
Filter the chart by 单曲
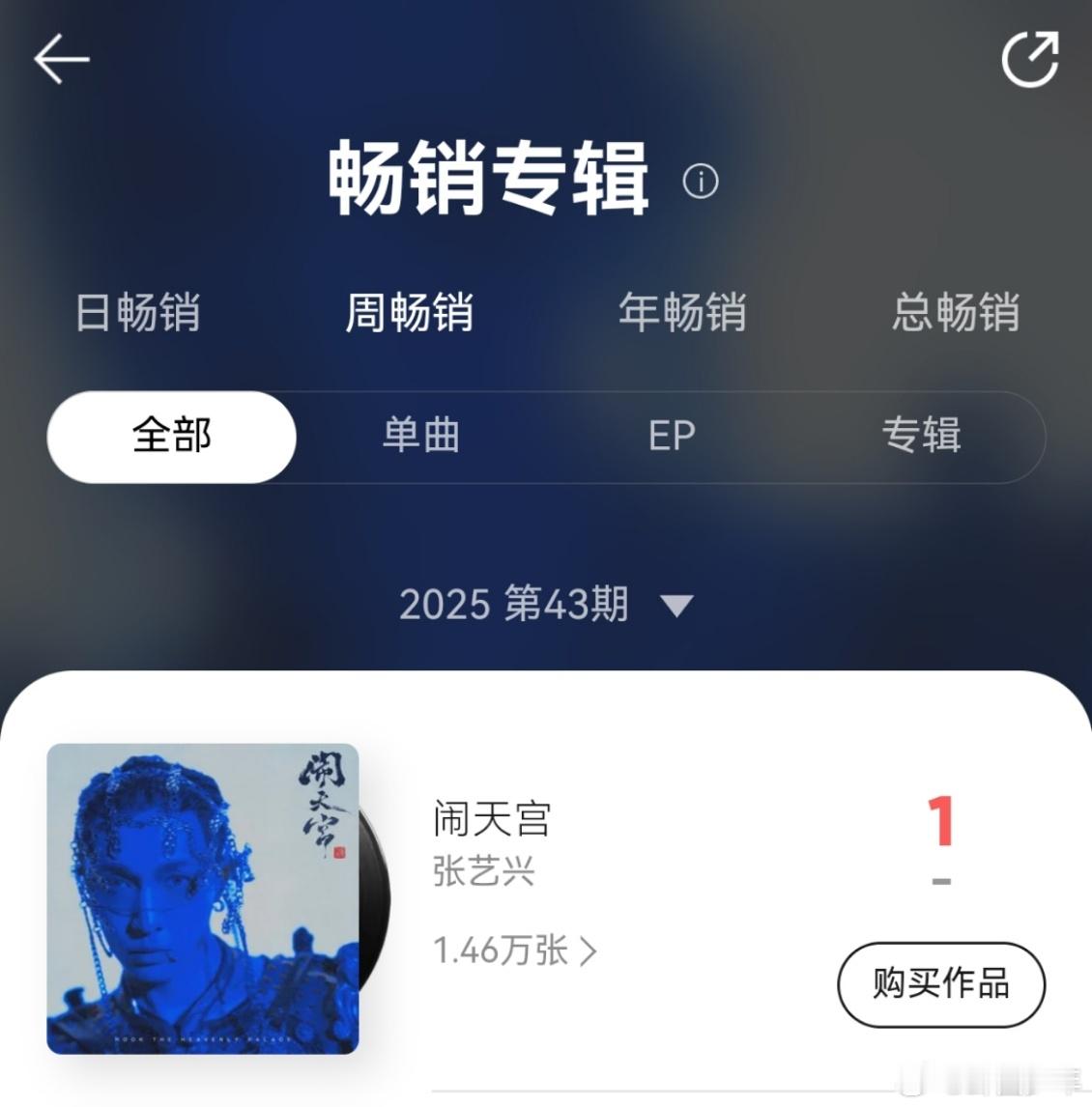[x=421, y=437]
